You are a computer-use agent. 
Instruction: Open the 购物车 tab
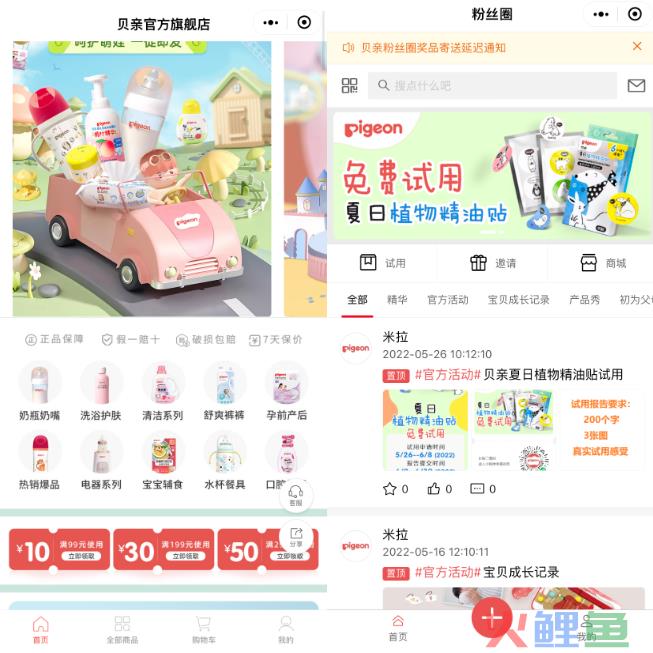click(204, 629)
